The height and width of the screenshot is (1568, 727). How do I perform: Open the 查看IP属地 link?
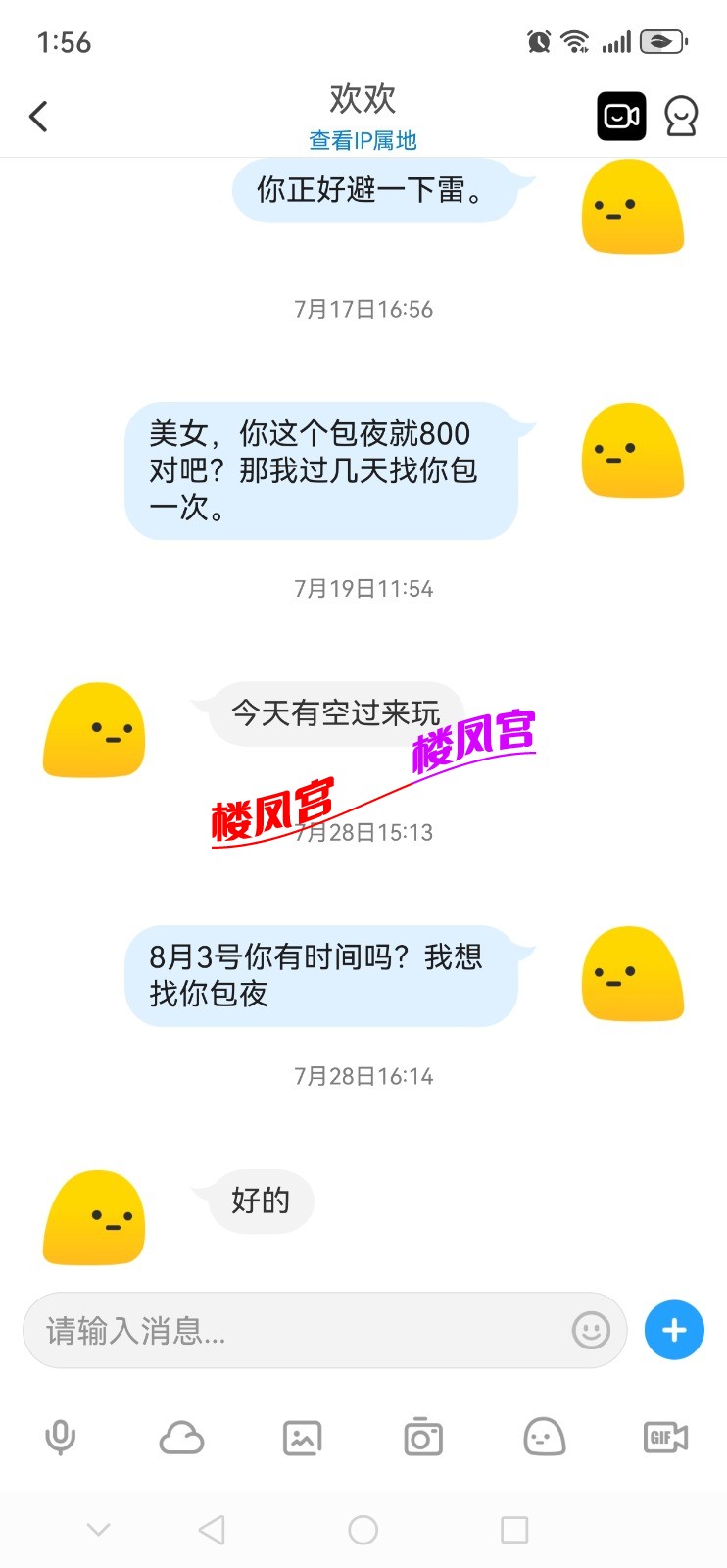pyautogui.click(x=363, y=141)
